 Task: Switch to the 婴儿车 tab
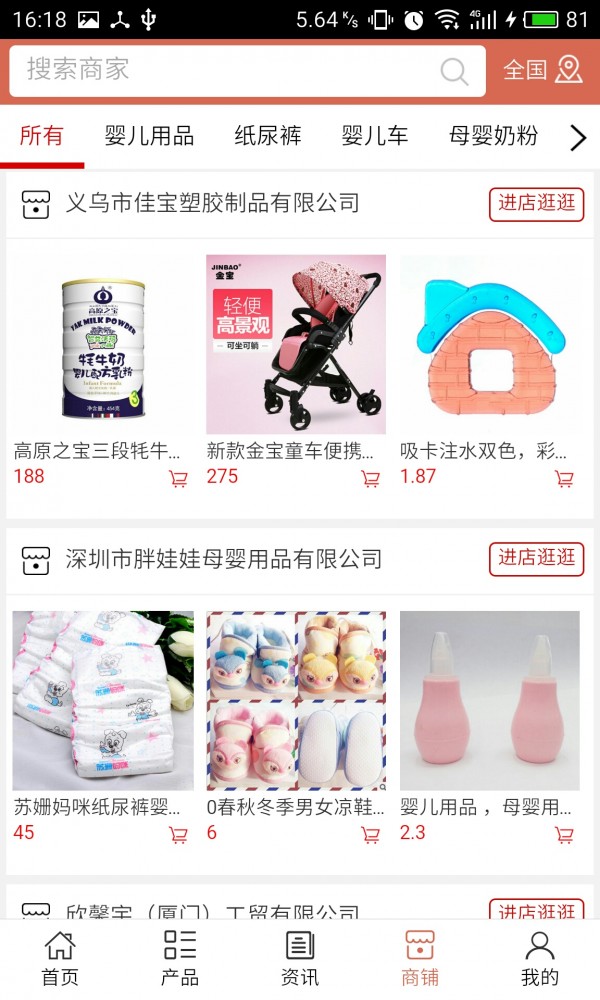coord(375,136)
